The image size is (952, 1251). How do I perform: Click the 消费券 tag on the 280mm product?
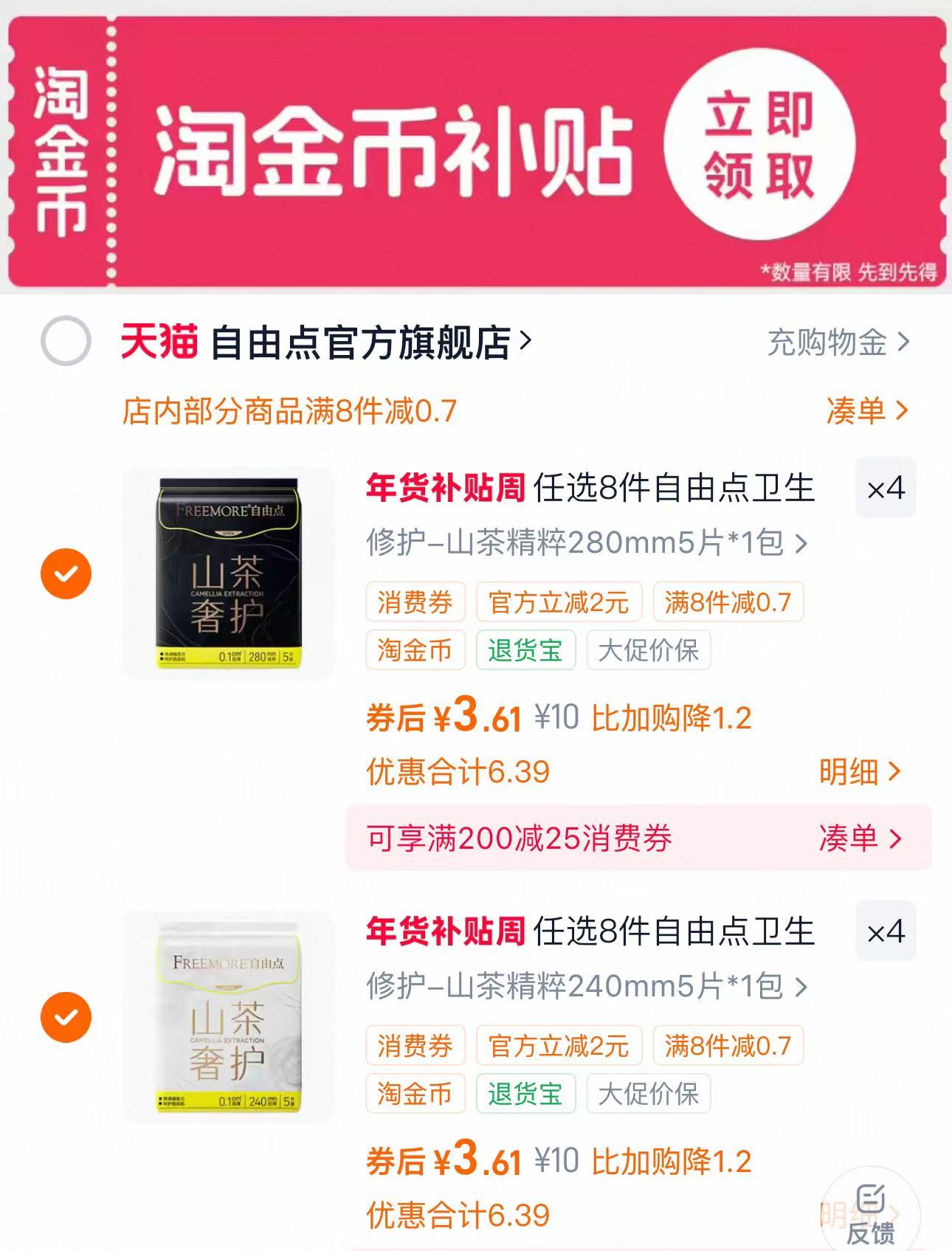coord(414,603)
